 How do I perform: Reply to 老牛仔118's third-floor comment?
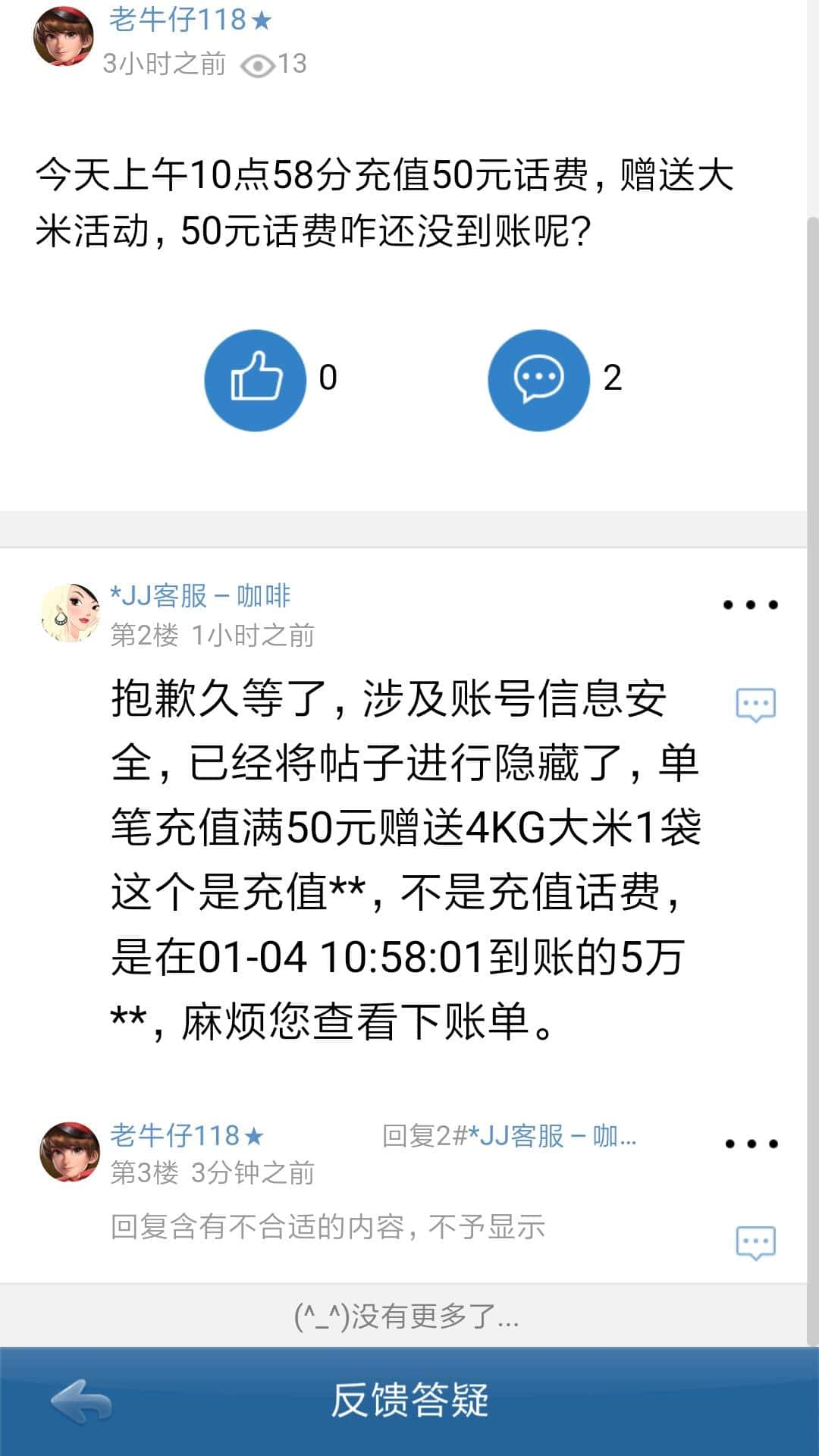pyautogui.click(x=755, y=1243)
